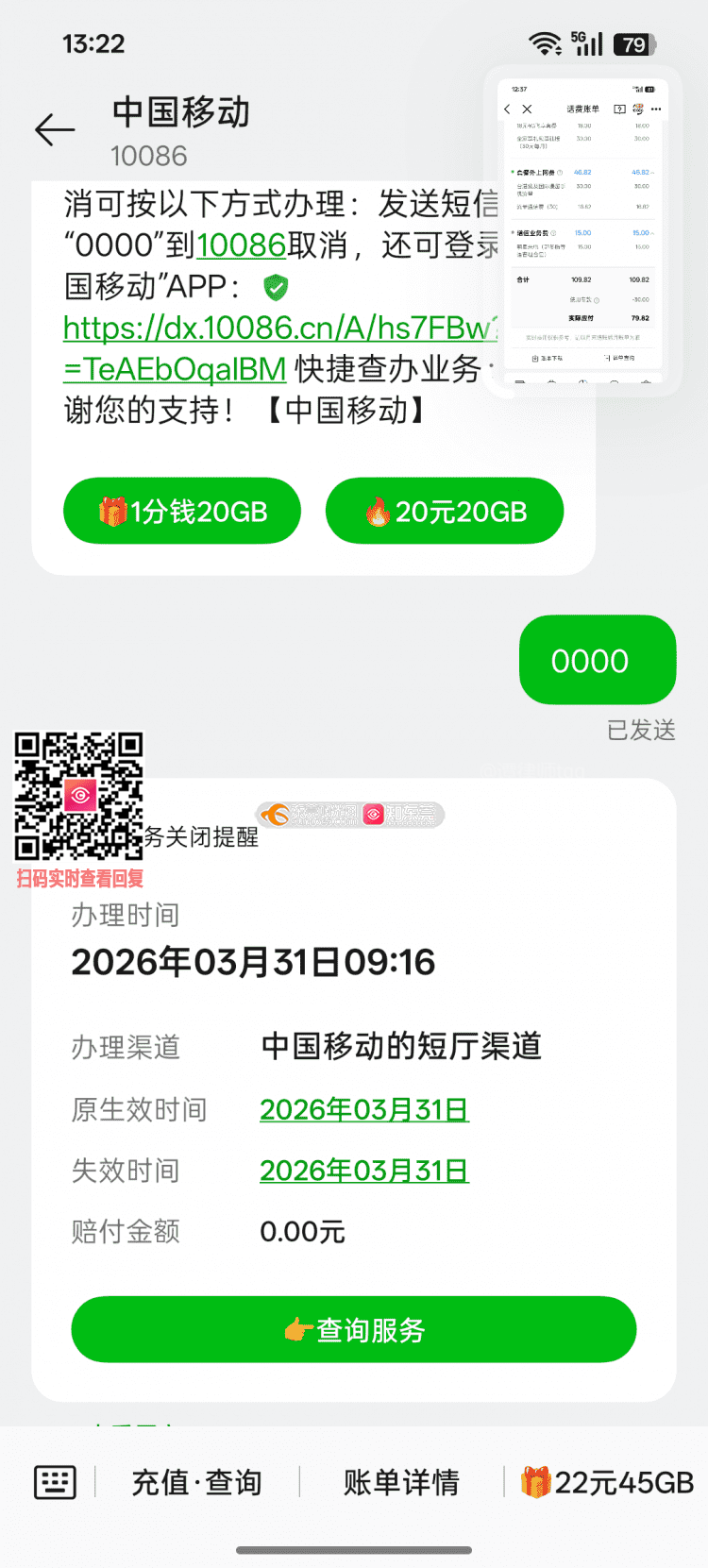The image size is (708, 1568).
Task: Open 账单详情 menu
Action: point(401,1482)
